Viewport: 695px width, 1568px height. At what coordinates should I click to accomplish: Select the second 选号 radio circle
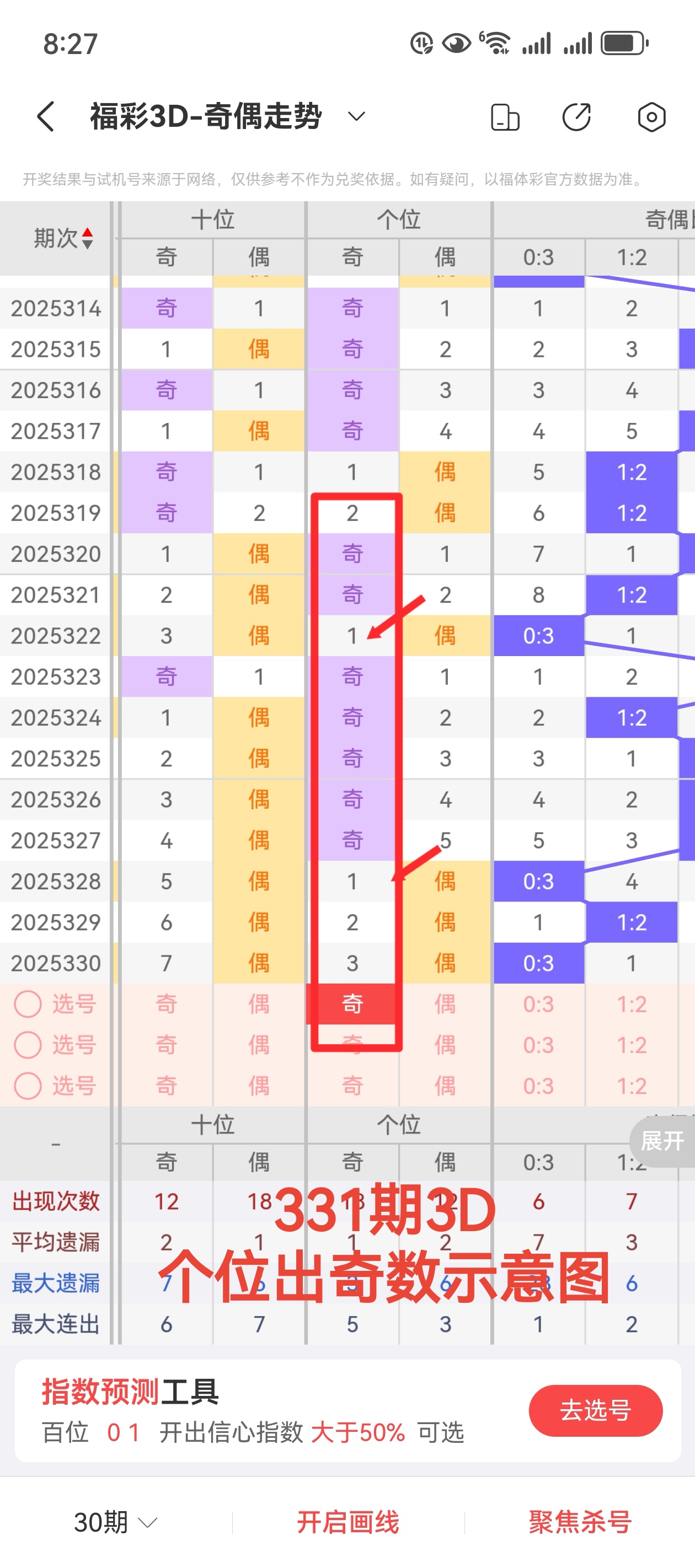[28, 1045]
